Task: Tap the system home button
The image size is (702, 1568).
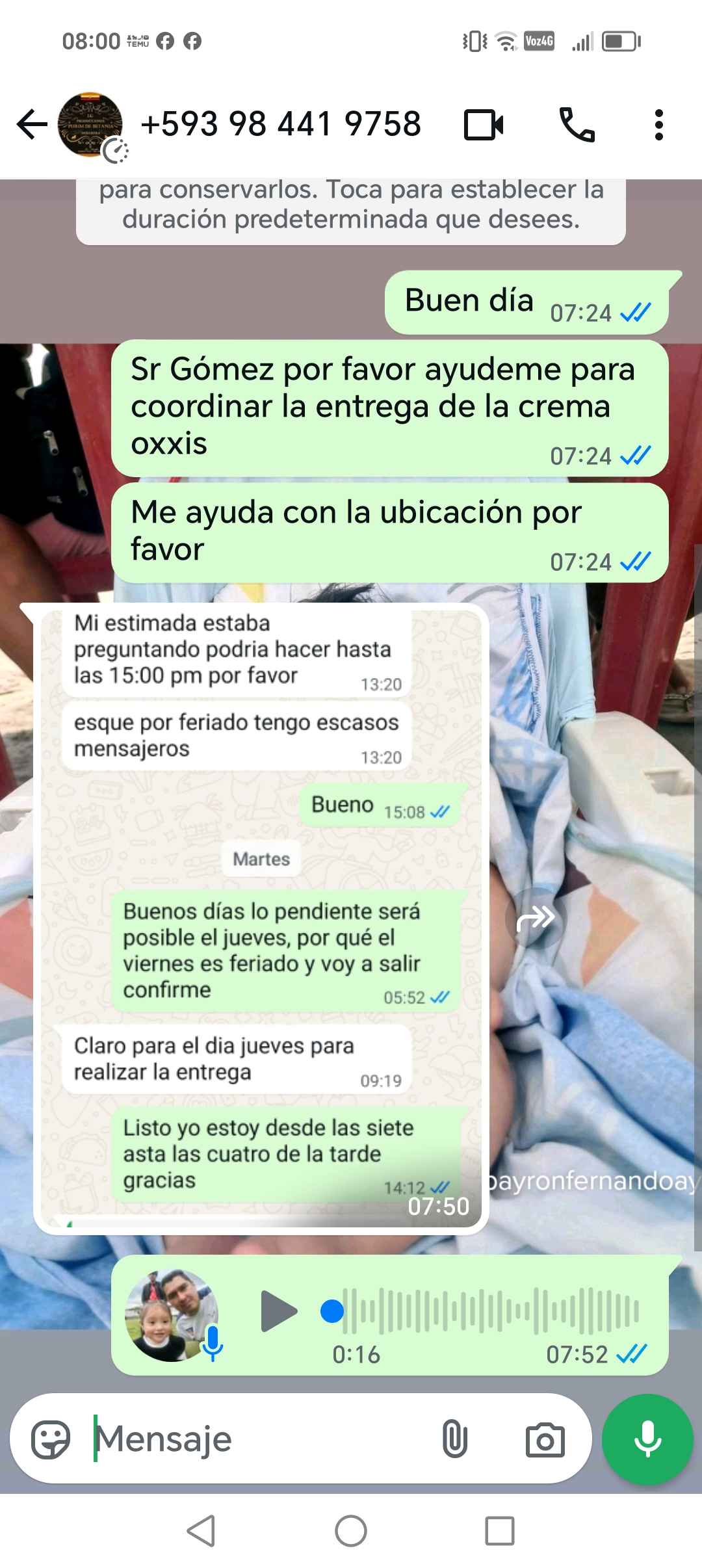Action: pyautogui.click(x=351, y=1530)
